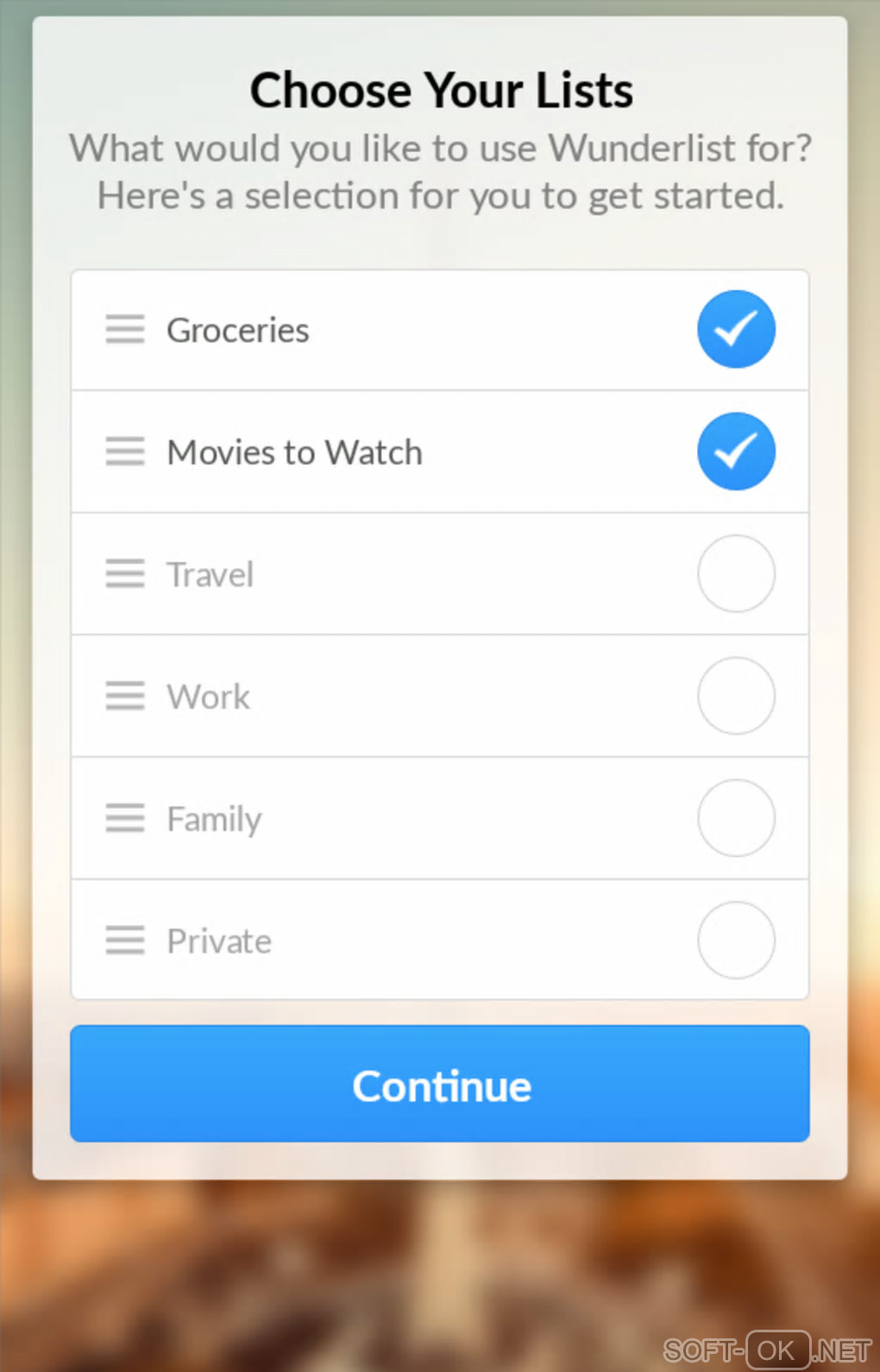Enable the Family list
The image size is (880, 1372).
pyautogui.click(x=735, y=818)
